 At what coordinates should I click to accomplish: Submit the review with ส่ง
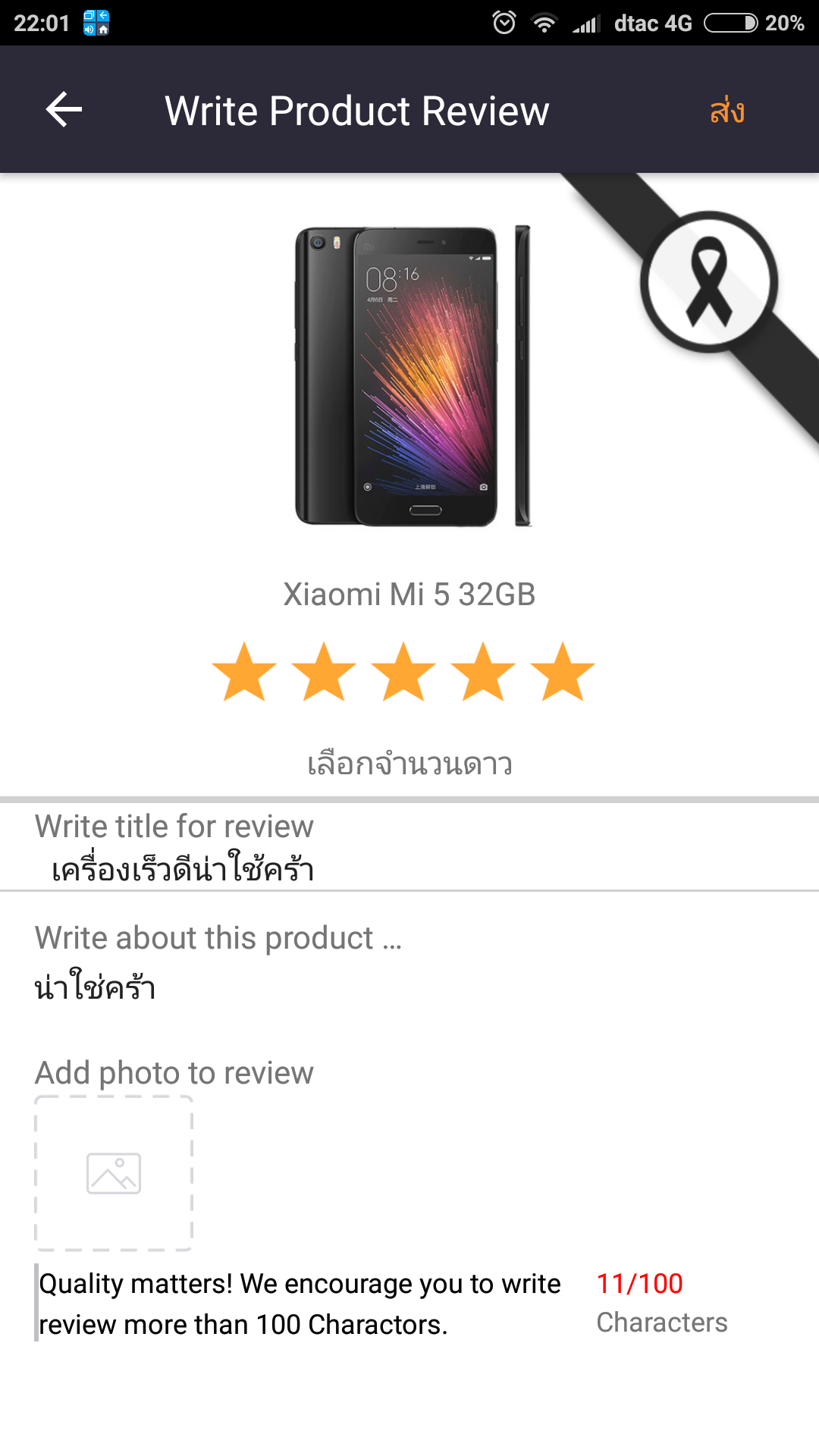[727, 111]
